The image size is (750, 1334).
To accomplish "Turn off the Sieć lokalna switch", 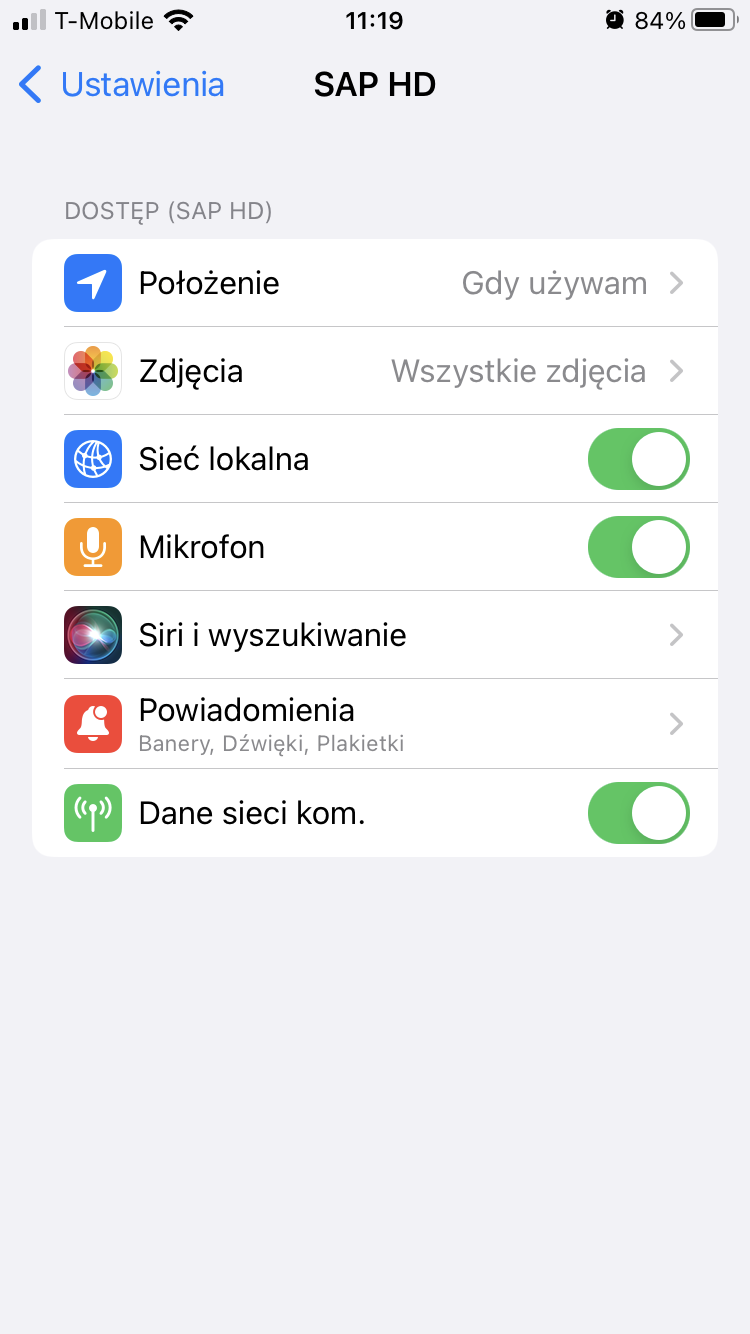I will click(x=638, y=459).
